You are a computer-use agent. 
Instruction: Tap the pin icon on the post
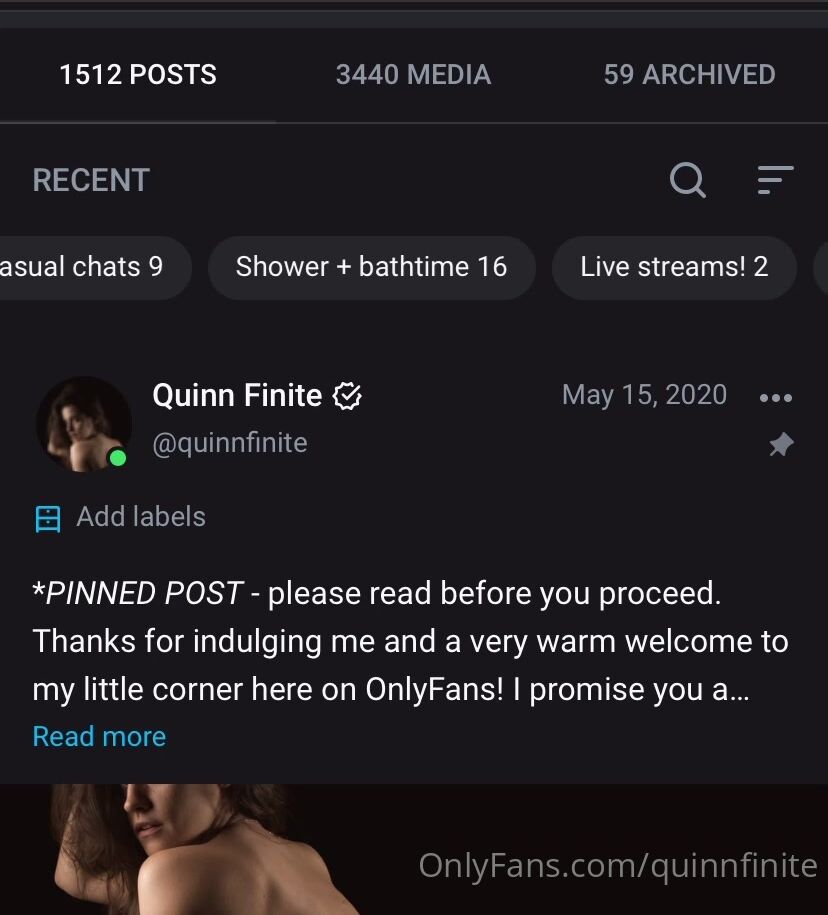(x=780, y=445)
